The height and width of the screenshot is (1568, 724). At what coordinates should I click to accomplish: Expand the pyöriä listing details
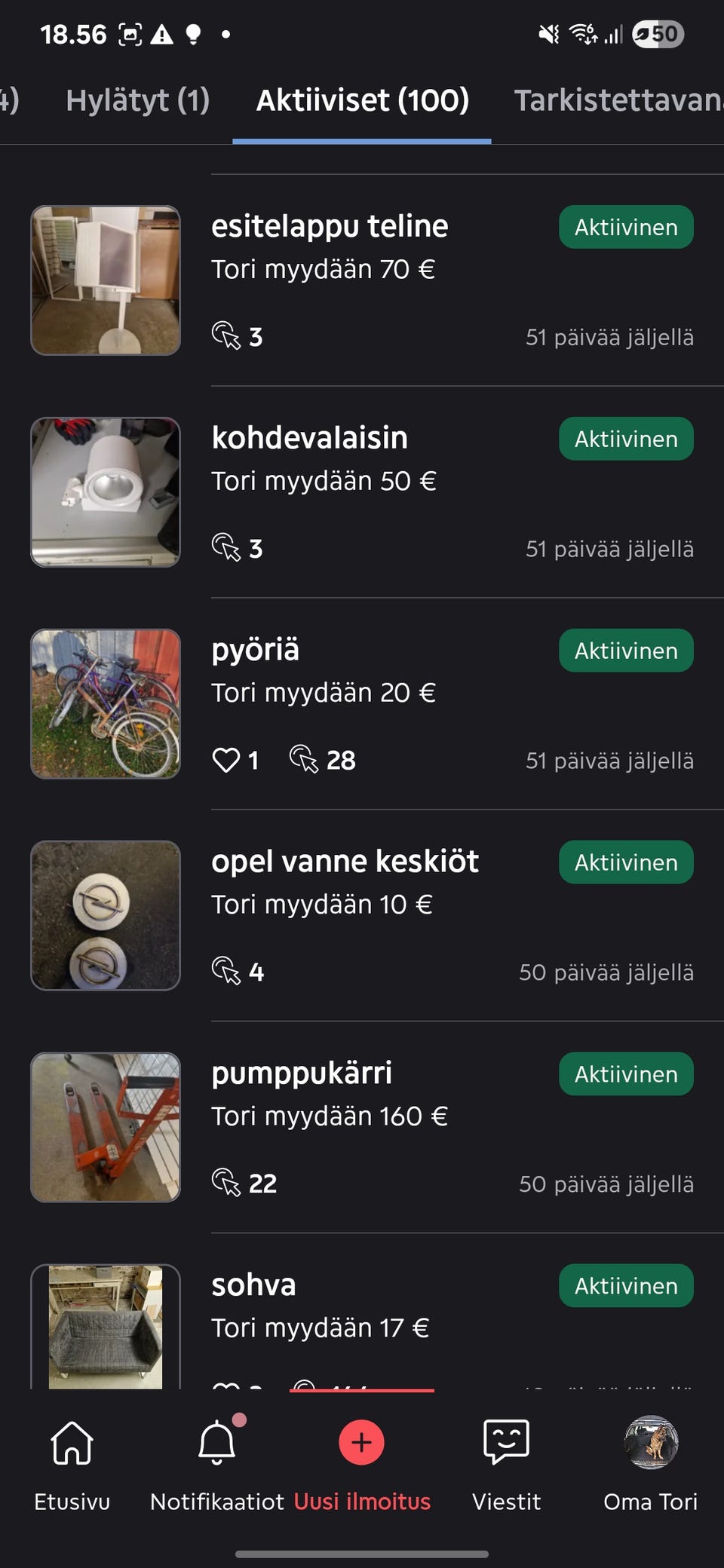tap(256, 650)
